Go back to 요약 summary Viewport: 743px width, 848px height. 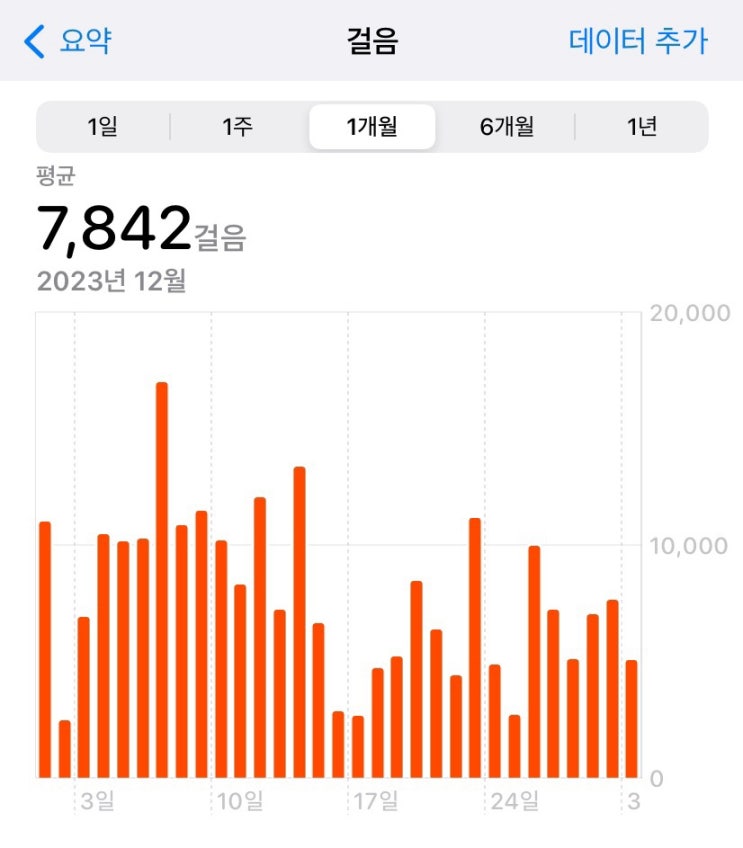click(68, 41)
